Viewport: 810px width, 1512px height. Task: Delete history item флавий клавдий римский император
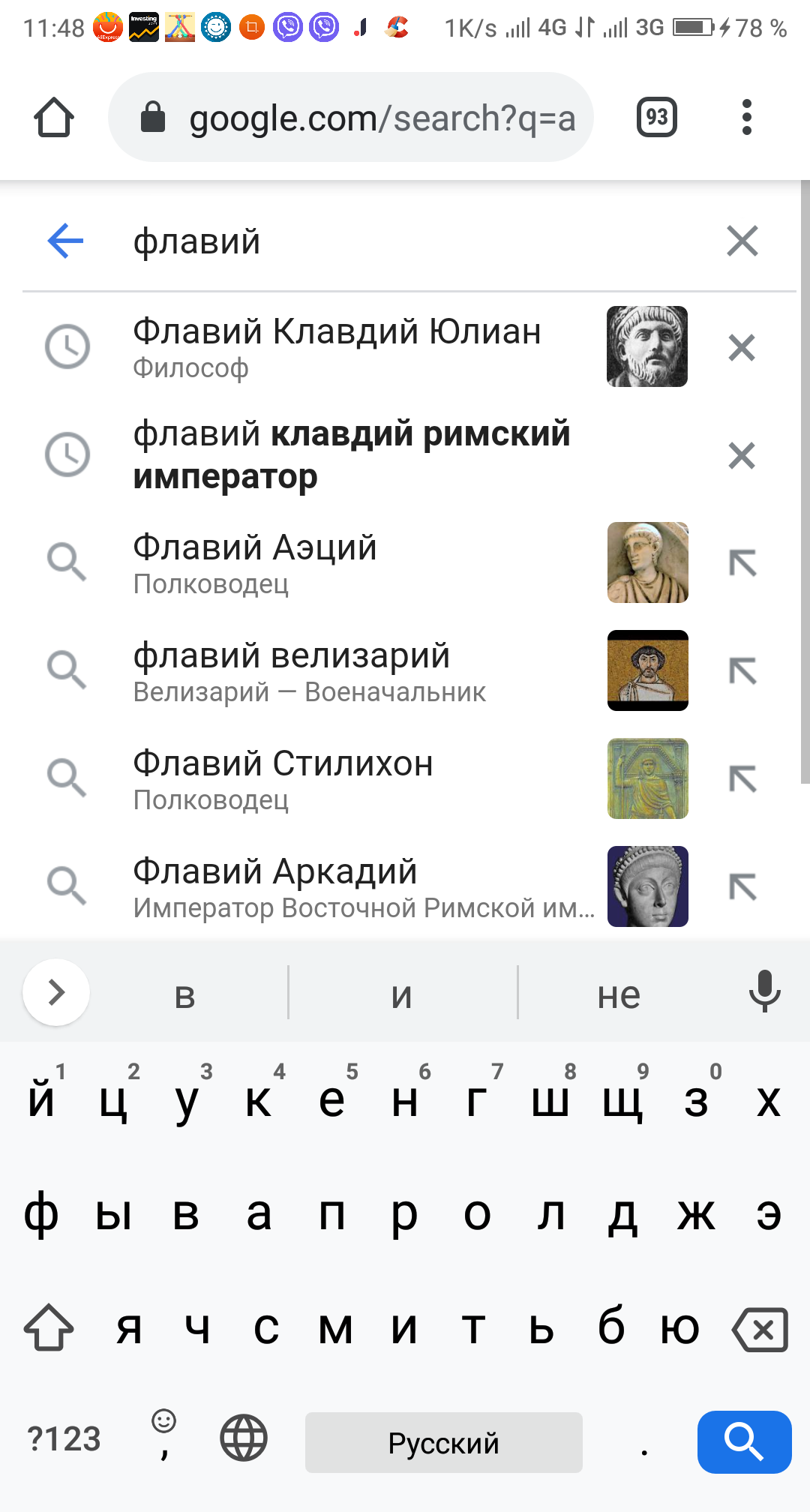pyautogui.click(x=741, y=455)
